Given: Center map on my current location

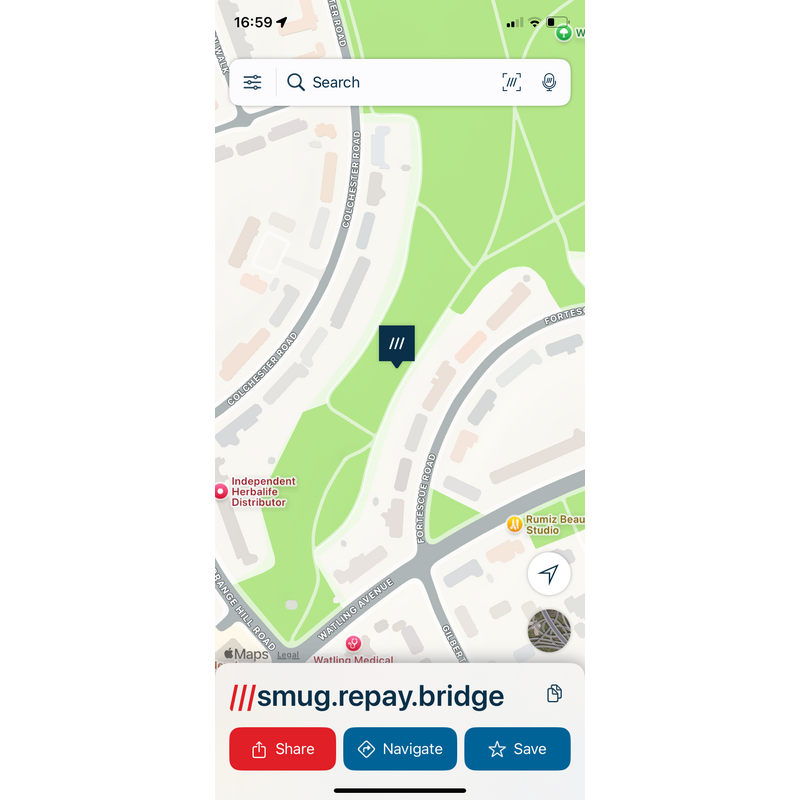Looking at the screenshot, I should coord(549,574).
